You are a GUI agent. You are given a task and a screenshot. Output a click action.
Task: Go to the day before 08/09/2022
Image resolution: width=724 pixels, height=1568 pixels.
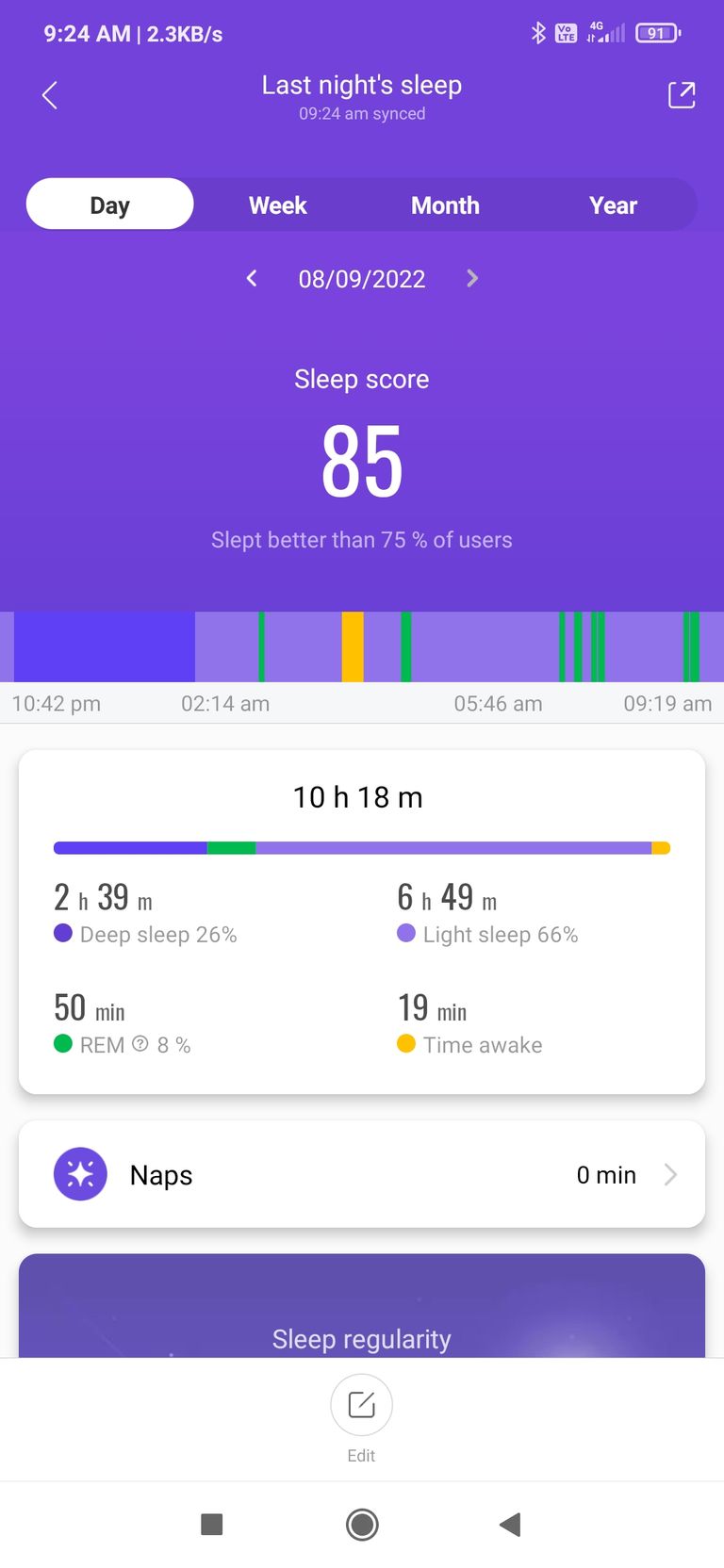click(252, 278)
